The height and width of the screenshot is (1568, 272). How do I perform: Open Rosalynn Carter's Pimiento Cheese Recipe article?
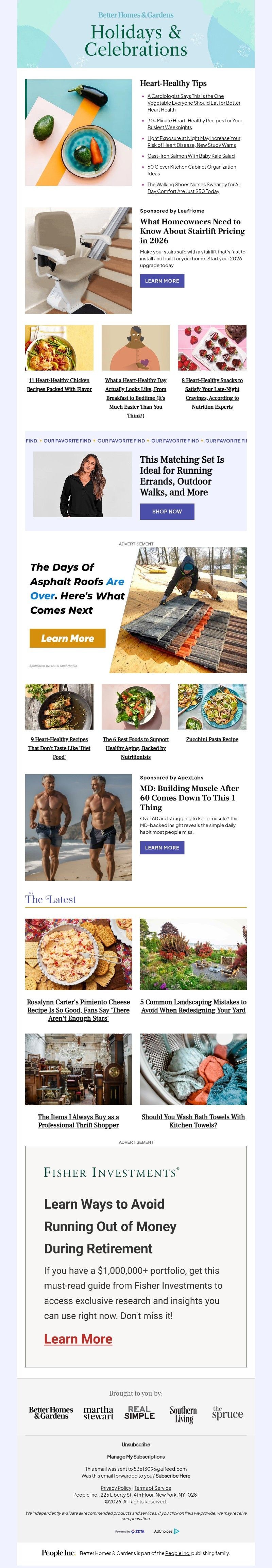[79, 1010]
